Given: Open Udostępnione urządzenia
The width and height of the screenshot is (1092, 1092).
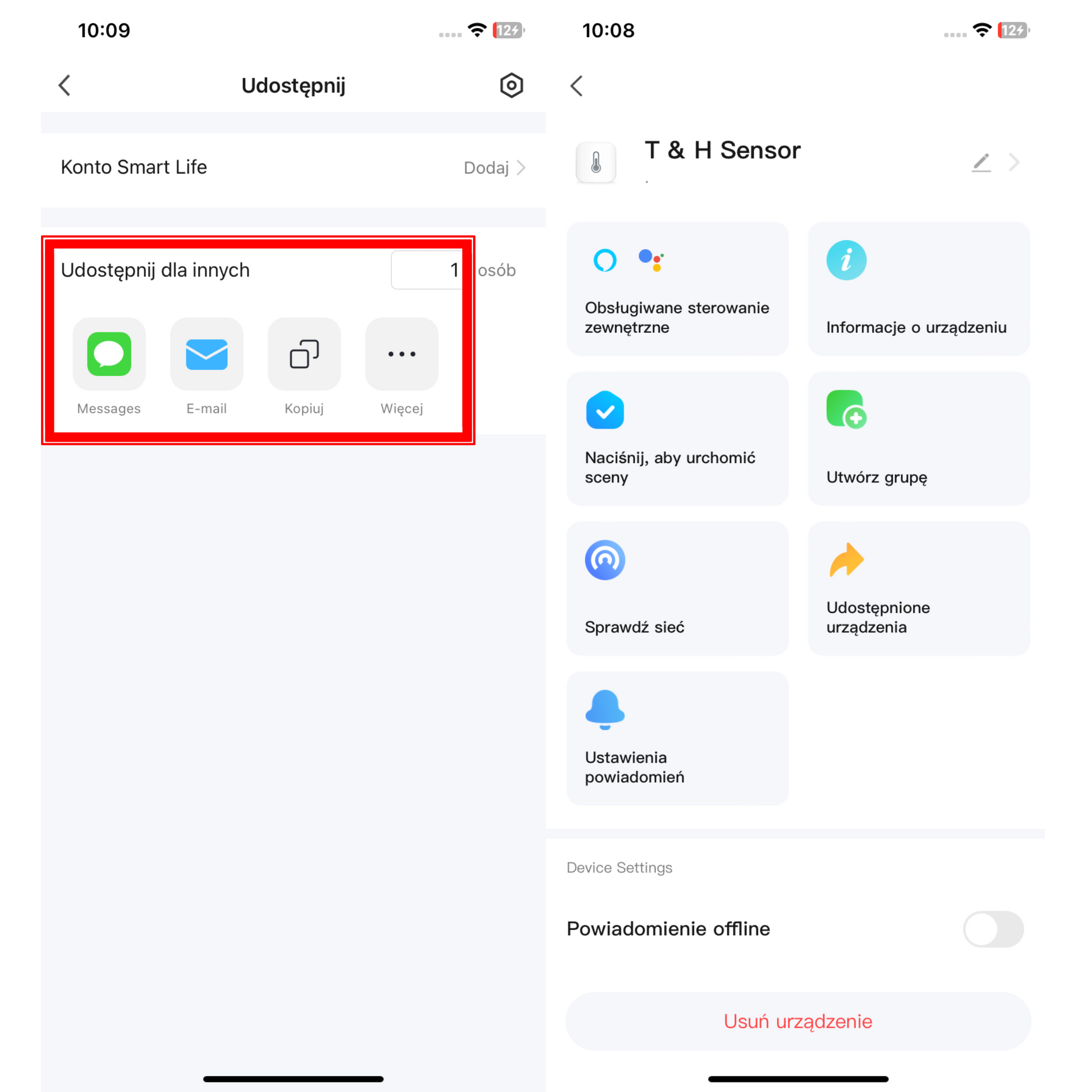Looking at the screenshot, I should [919, 589].
